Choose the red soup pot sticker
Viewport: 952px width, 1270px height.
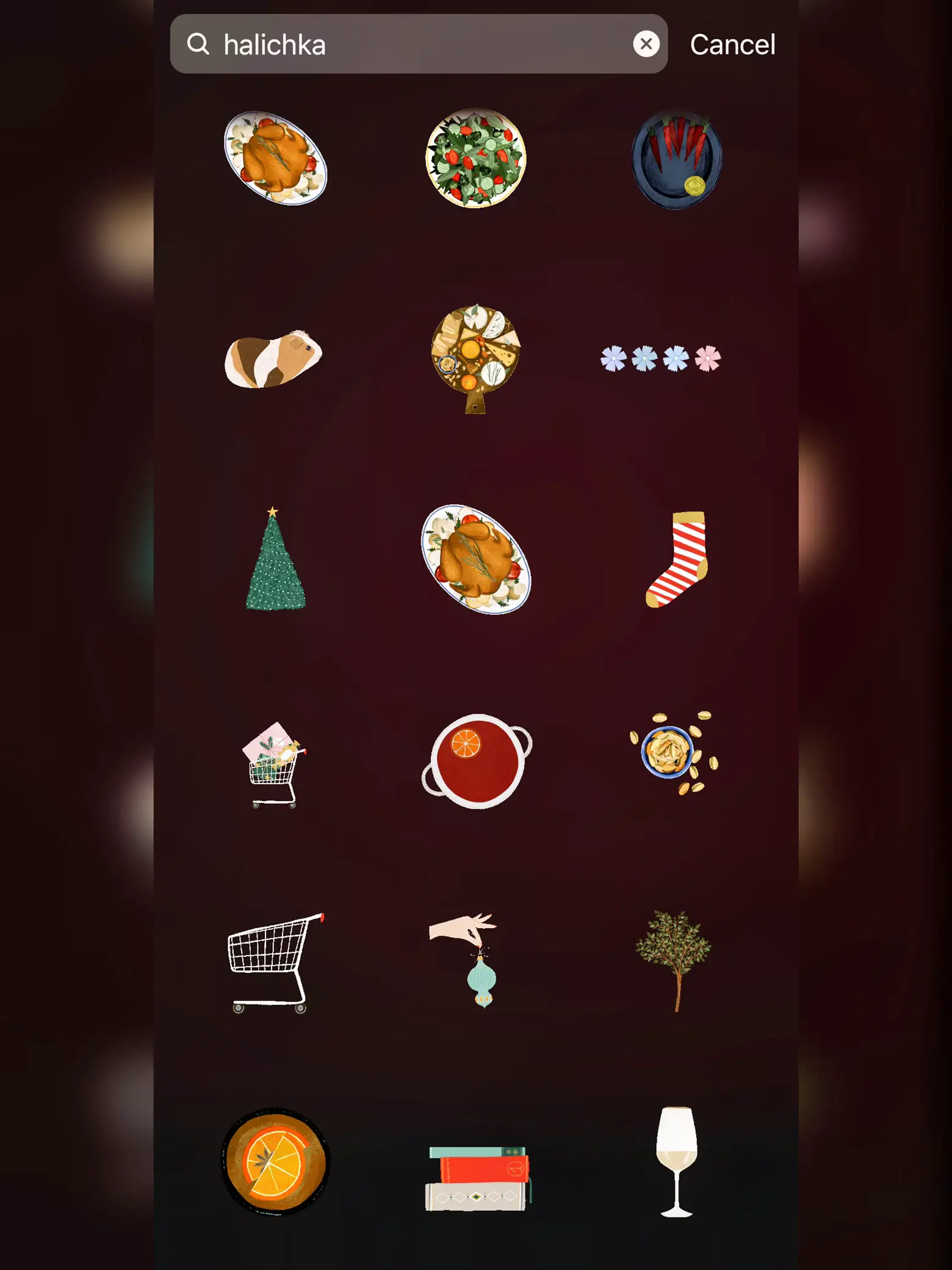tap(477, 761)
